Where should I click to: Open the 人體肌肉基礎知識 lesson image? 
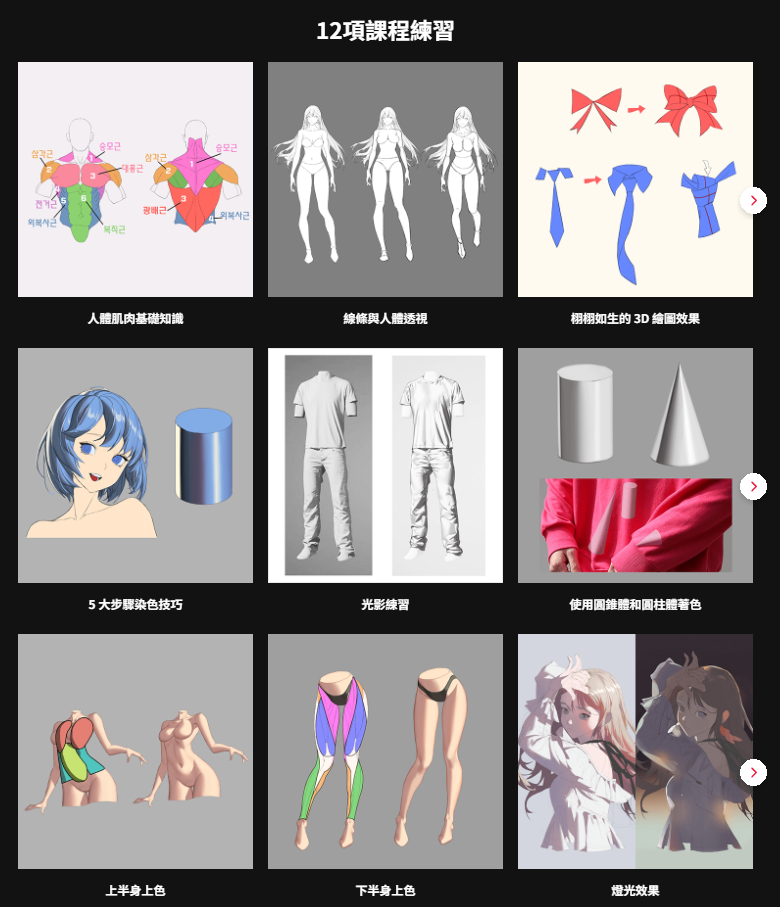135,180
